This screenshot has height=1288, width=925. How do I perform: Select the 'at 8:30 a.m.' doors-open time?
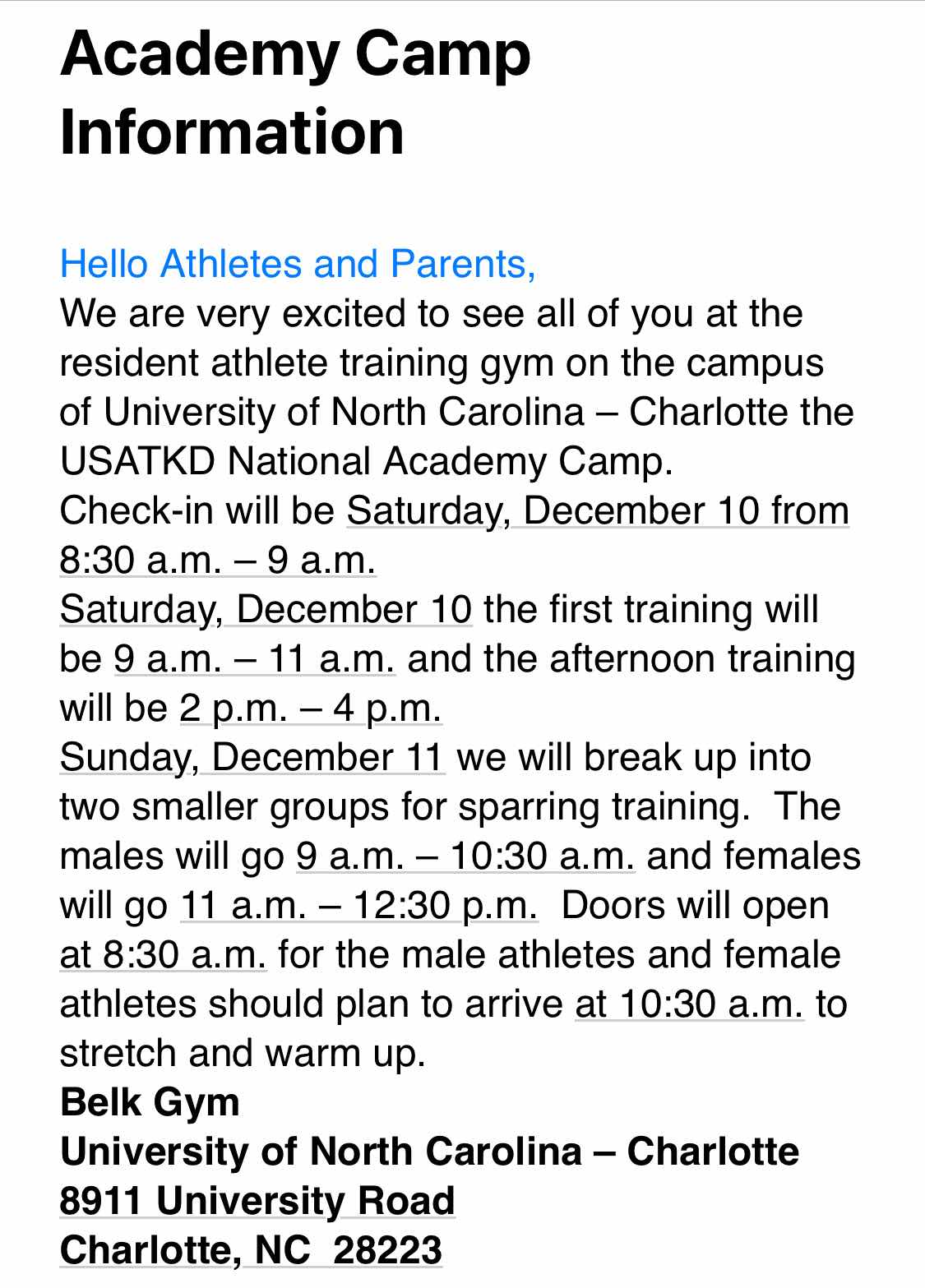[163, 955]
